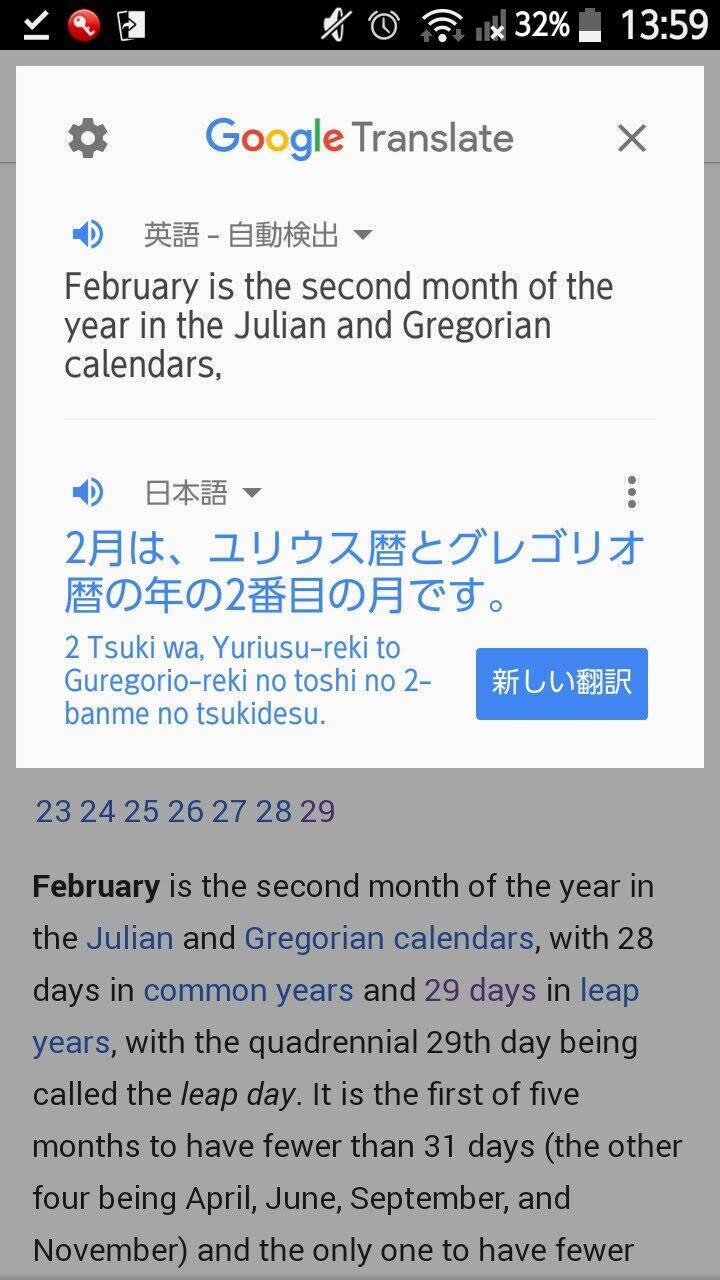Play audio of the English source text
Screen dimensions: 720x1280
click(88, 235)
